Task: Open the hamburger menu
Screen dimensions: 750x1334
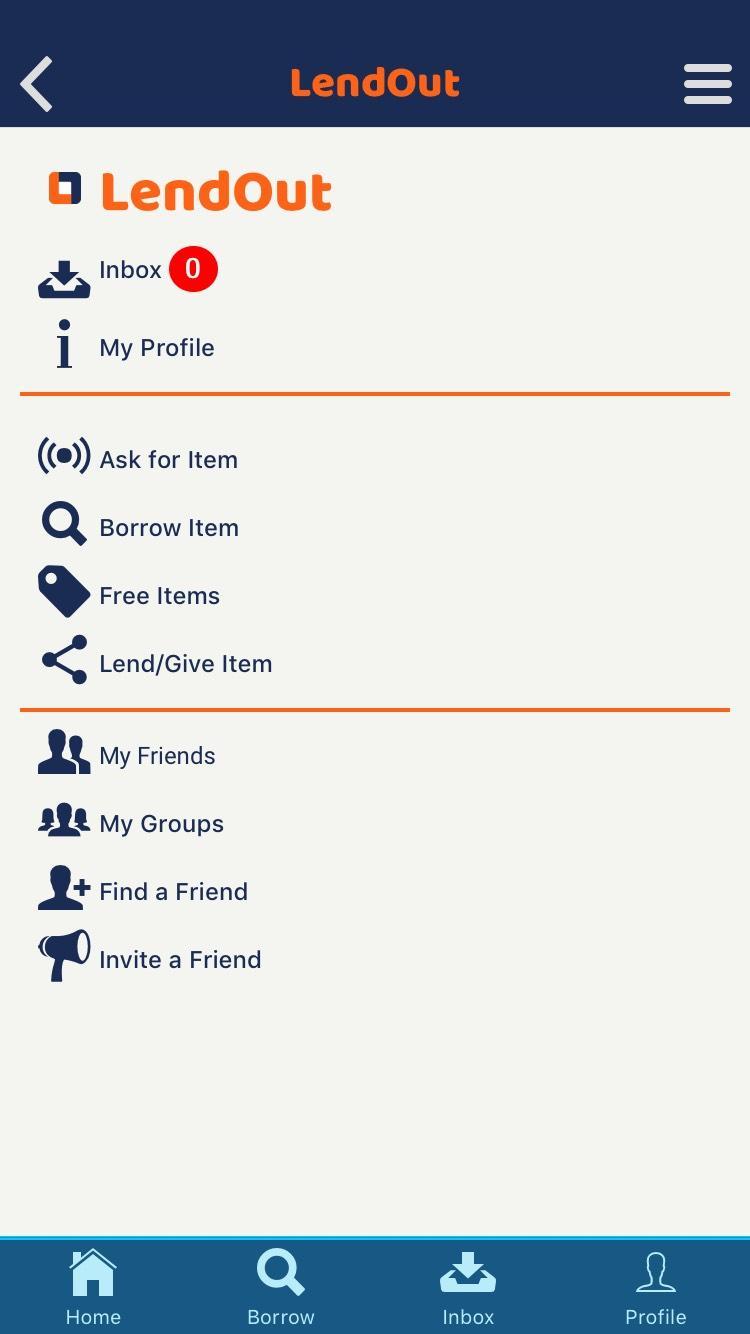Action: coord(707,84)
